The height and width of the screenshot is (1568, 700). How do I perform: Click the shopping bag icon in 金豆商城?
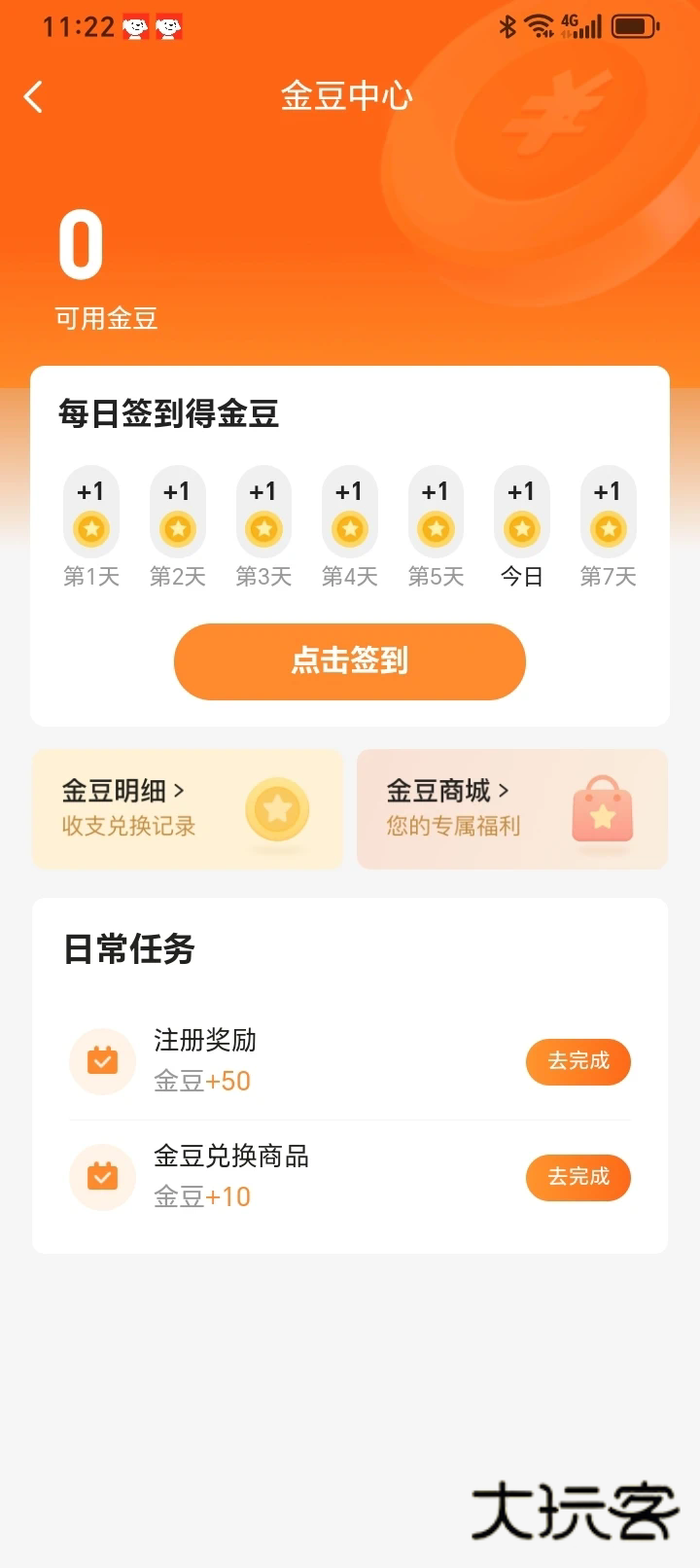[x=603, y=809]
